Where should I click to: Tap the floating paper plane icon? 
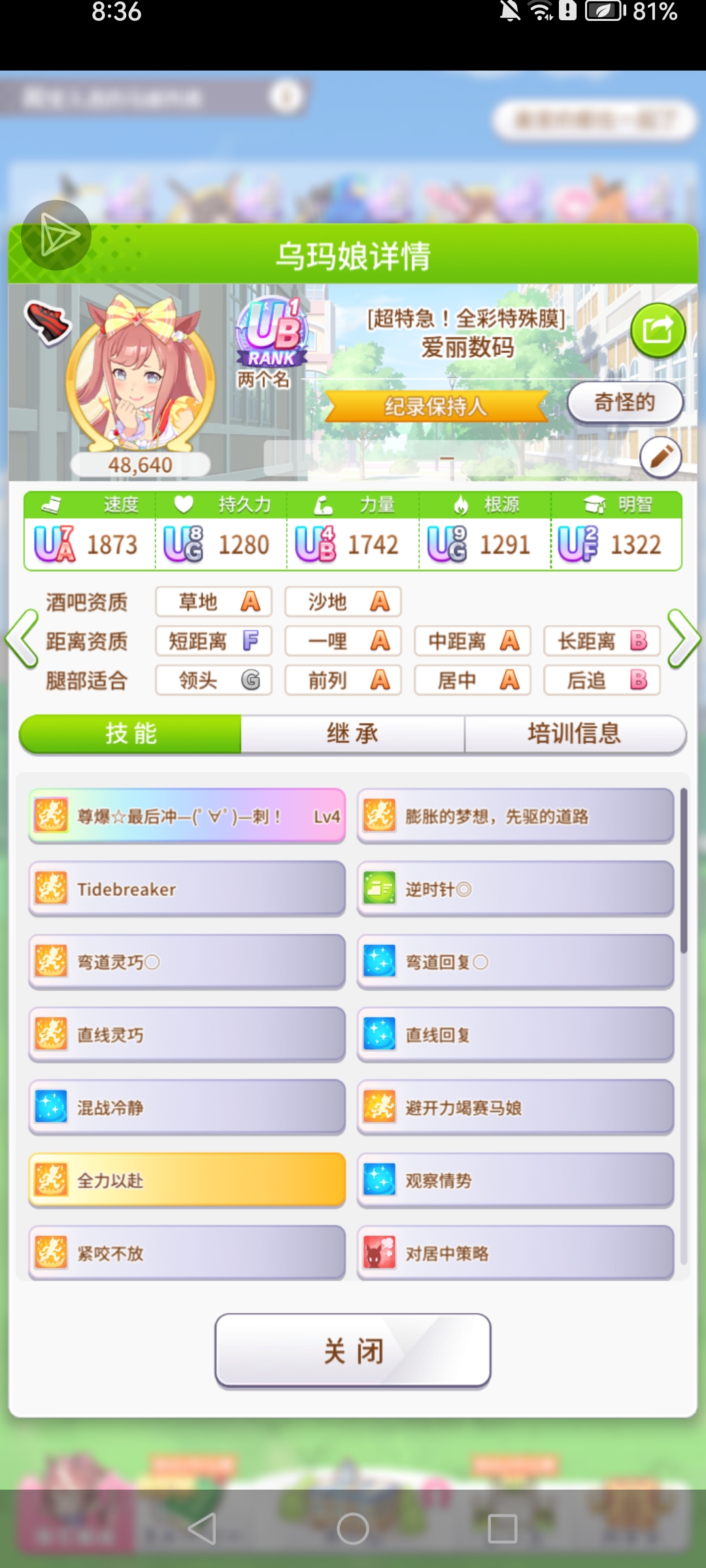56,235
